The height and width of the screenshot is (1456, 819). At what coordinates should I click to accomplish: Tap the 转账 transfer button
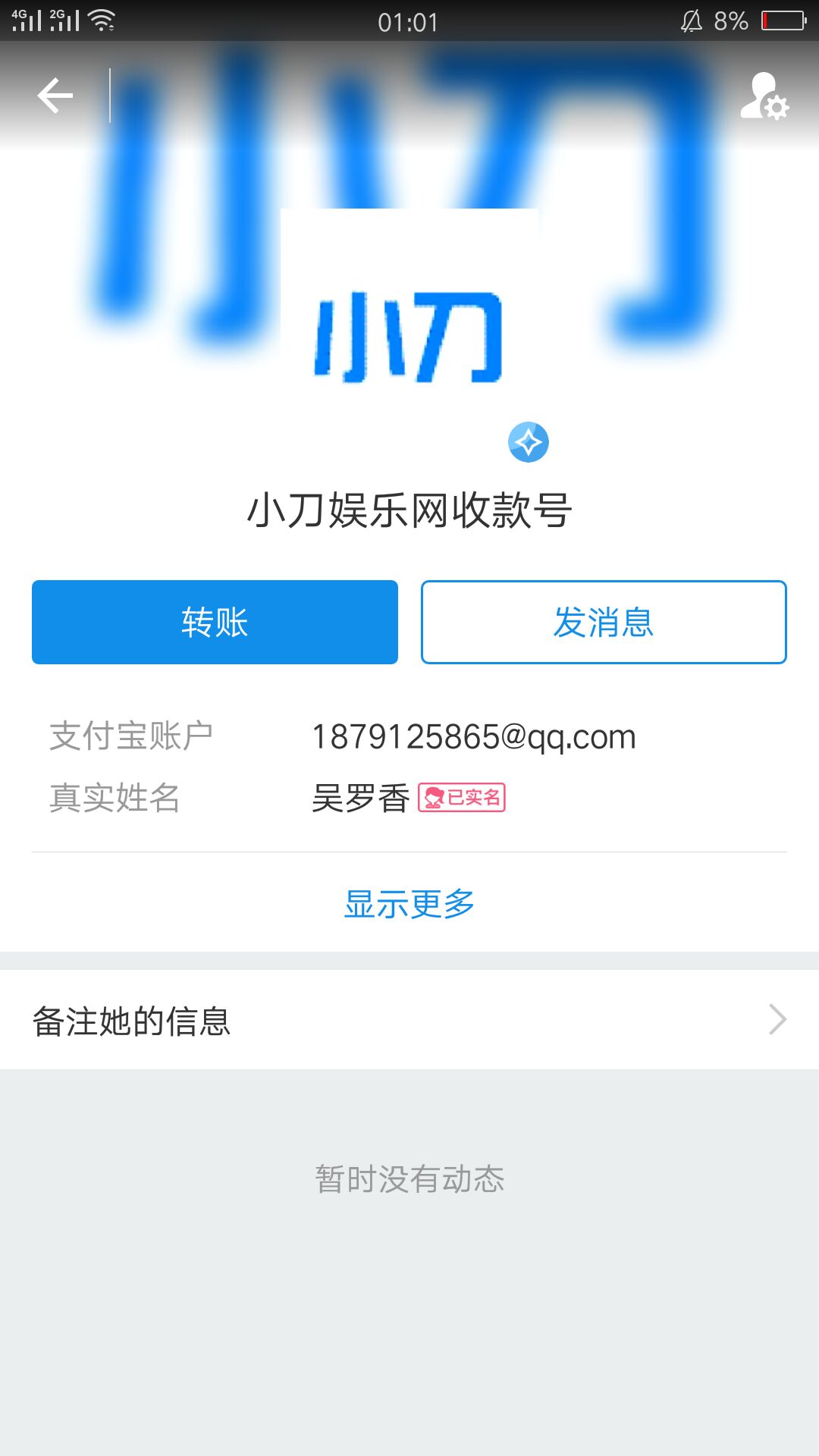pos(215,622)
